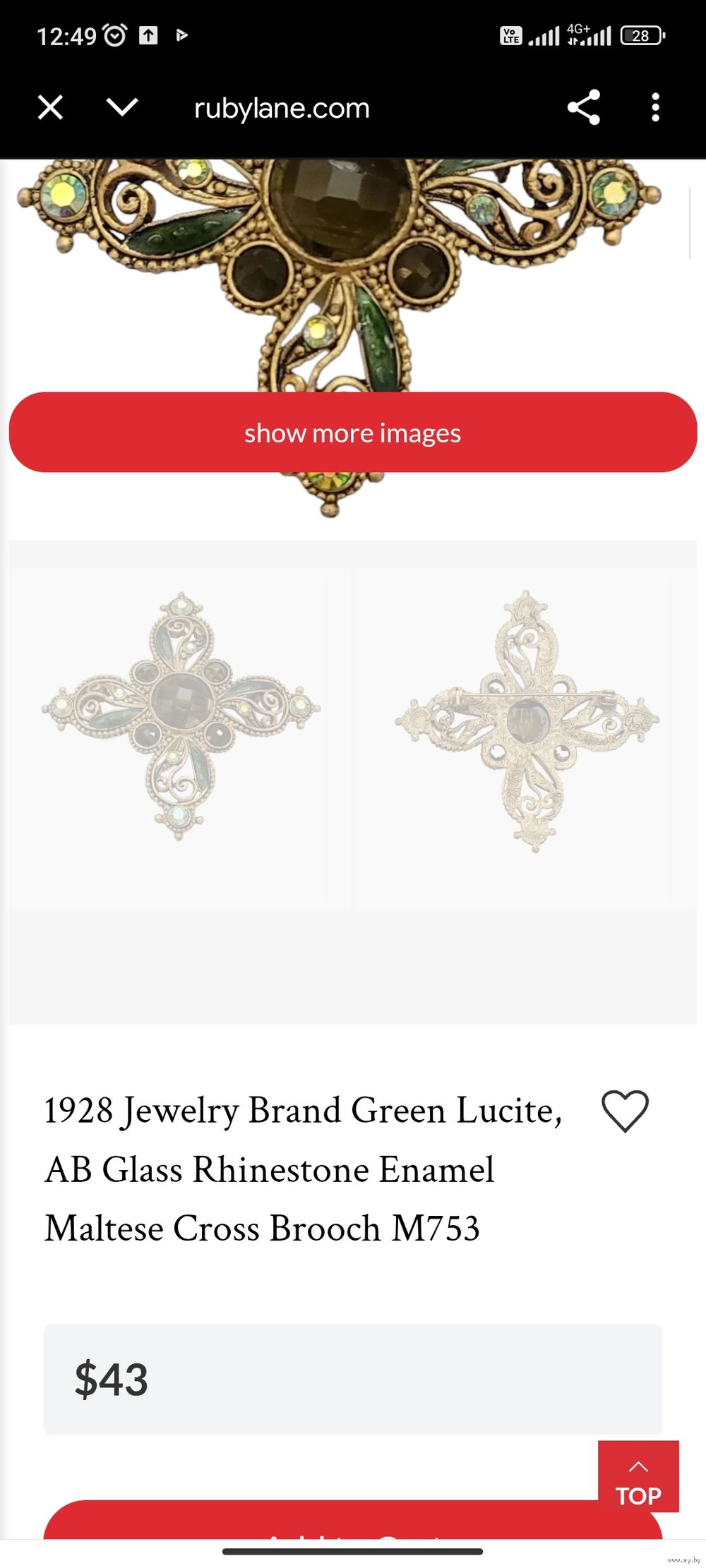Open the brooch back view thumbnail

coord(527,720)
